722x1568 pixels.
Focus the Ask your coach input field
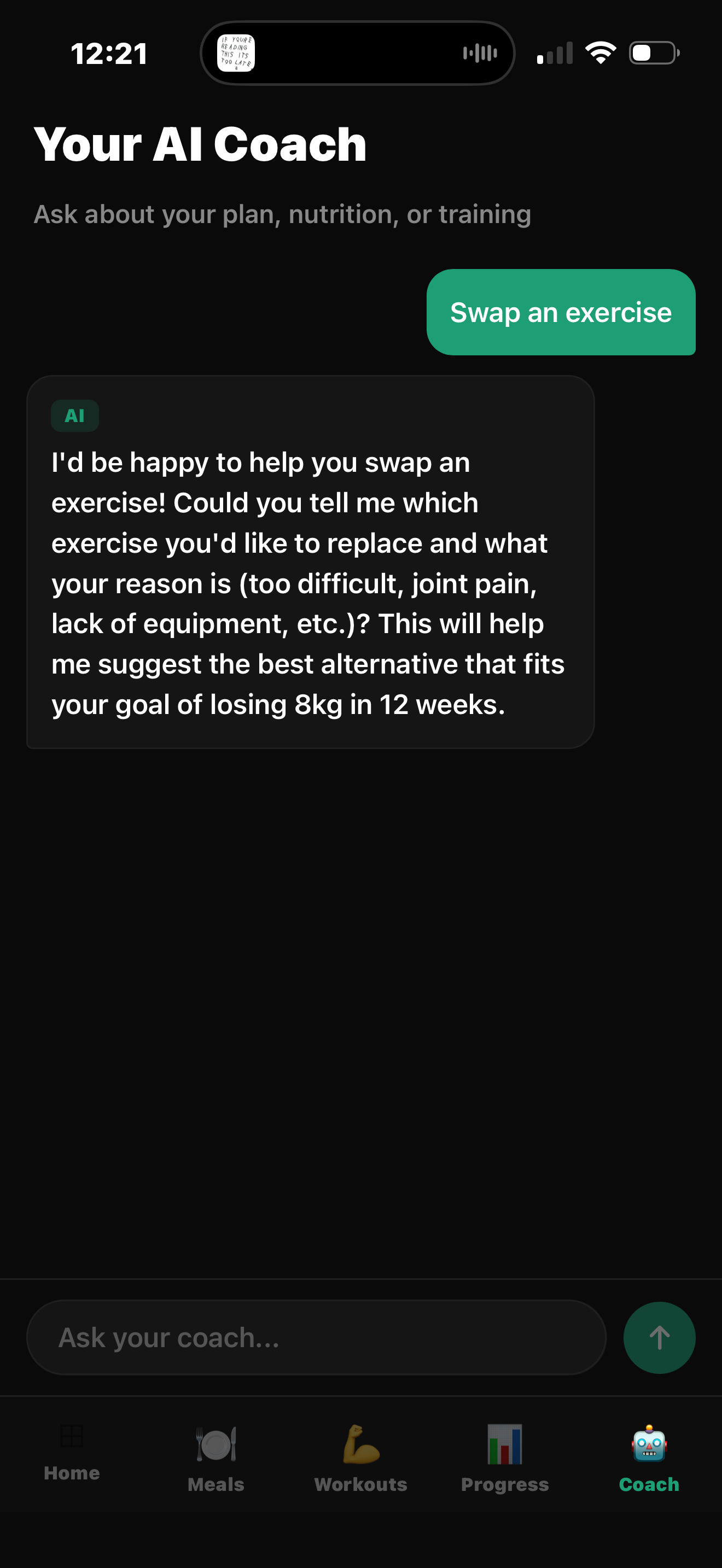316,1337
